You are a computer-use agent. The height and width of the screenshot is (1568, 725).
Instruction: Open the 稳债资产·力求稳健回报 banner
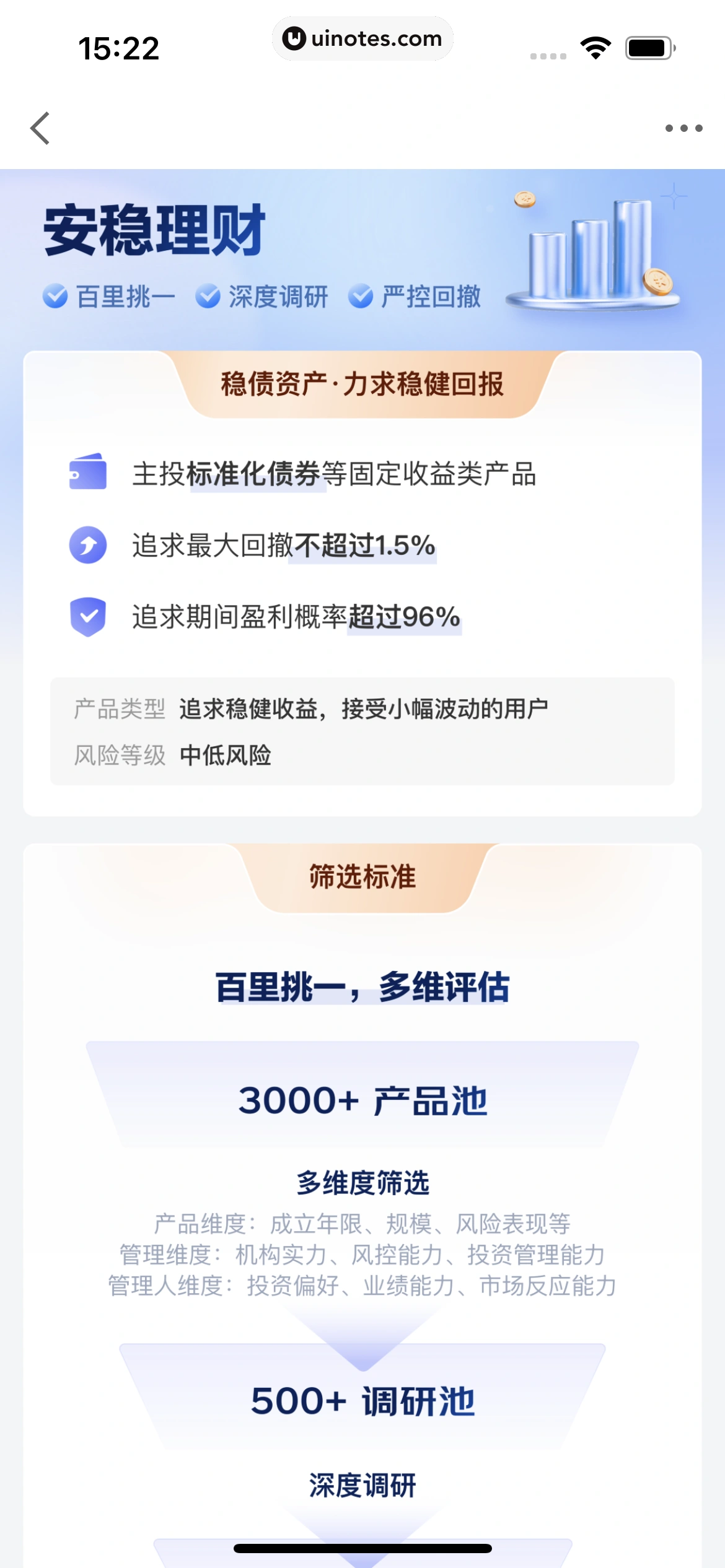click(362, 383)
